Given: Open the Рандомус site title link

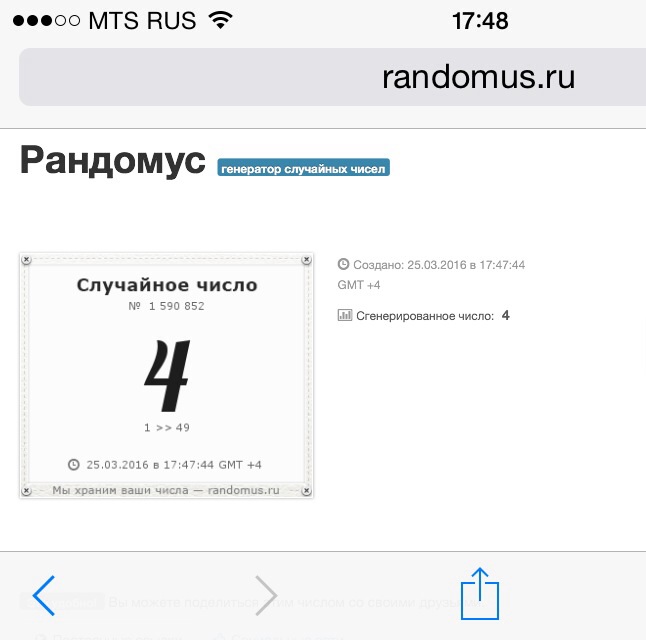Looking at the screenshot, I should [112, 161].
